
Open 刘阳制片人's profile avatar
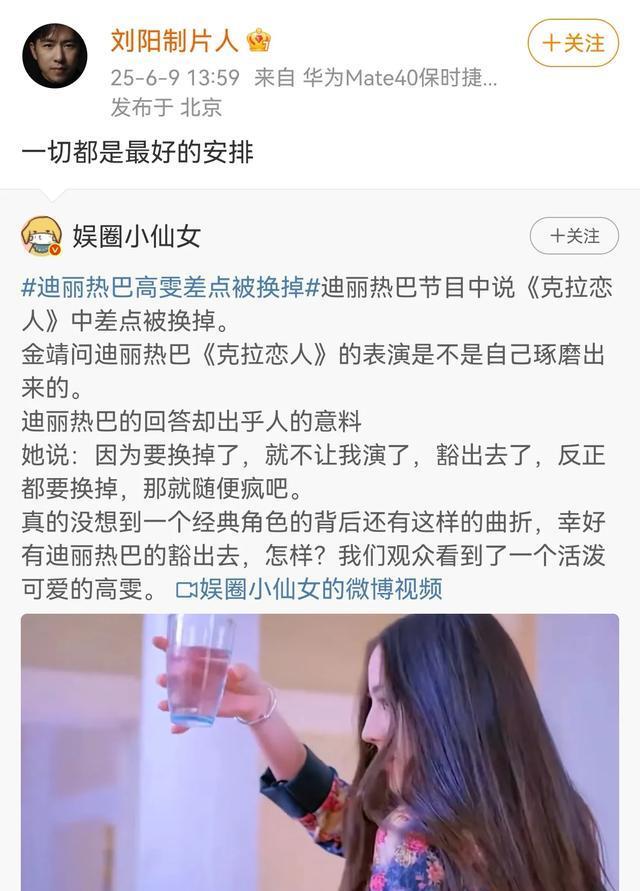tap(54, 55)
